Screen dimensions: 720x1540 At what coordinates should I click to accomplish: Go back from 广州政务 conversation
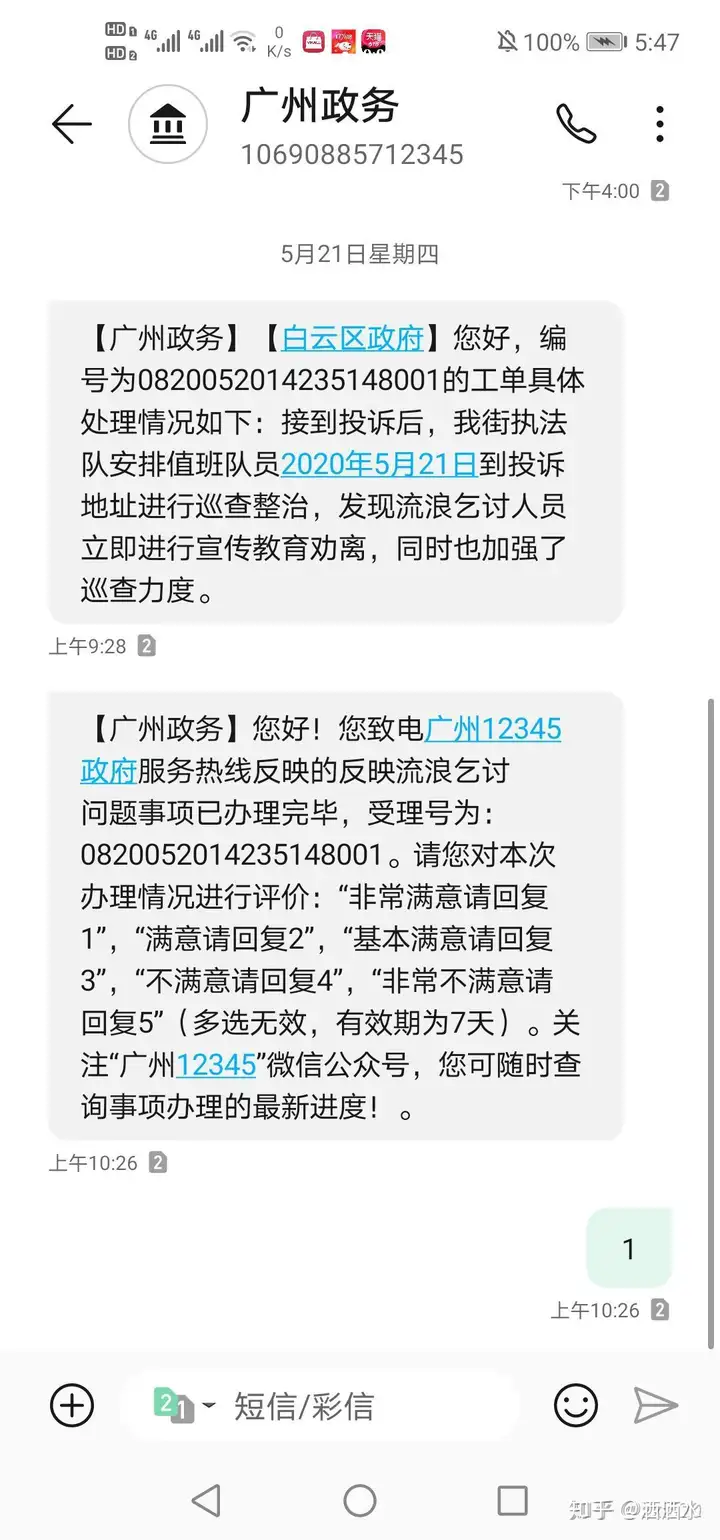71,125
